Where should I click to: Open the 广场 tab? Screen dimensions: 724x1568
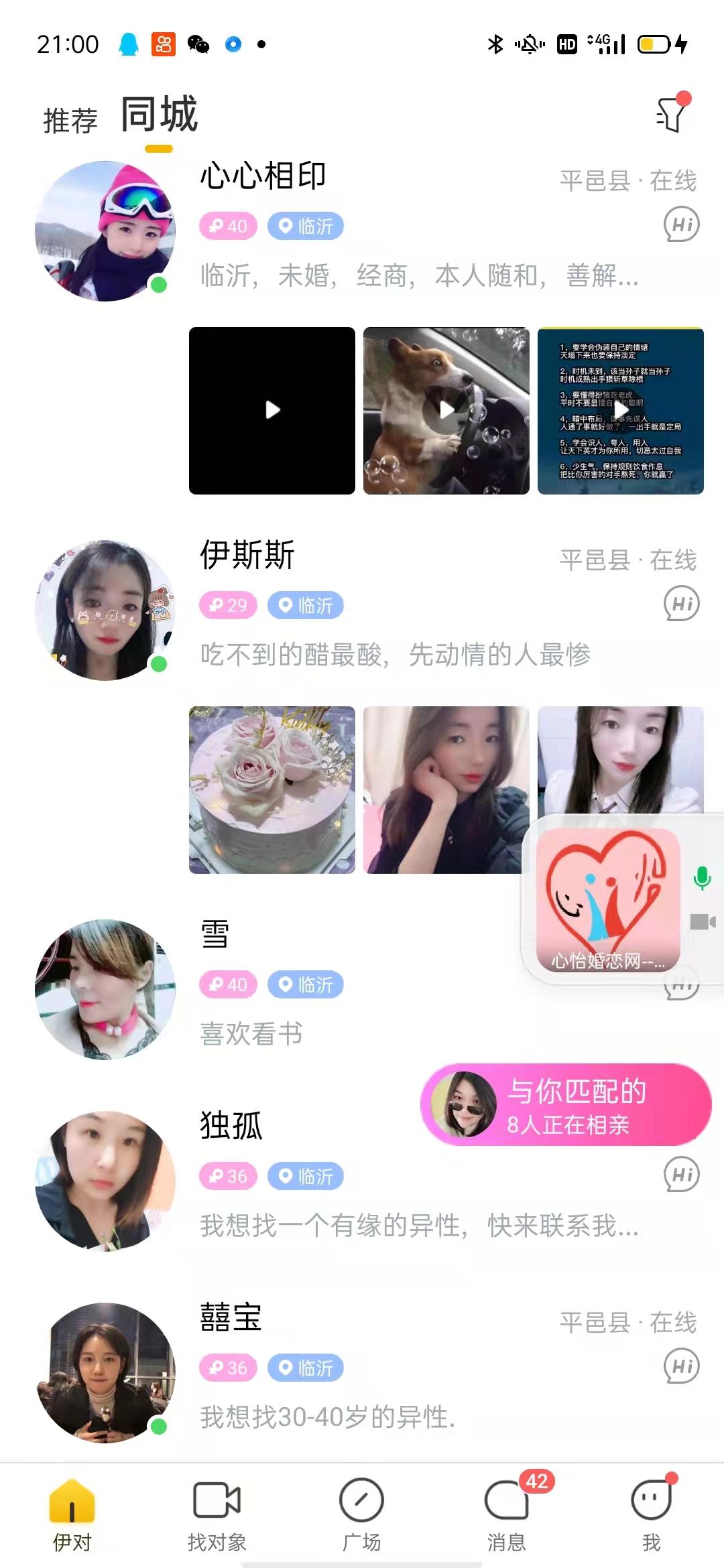[x=361, y=1514]
